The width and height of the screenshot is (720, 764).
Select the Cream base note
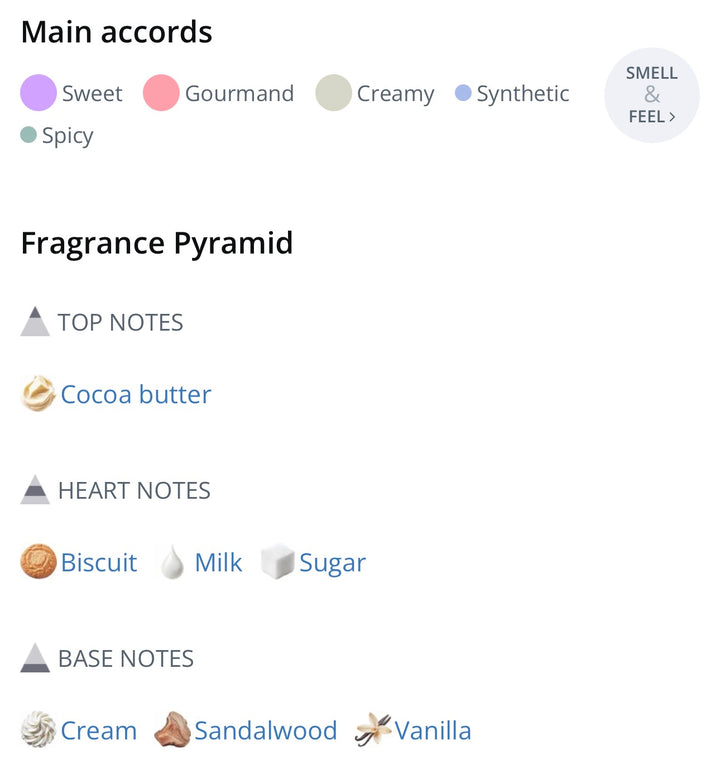[x=98, y=730]
